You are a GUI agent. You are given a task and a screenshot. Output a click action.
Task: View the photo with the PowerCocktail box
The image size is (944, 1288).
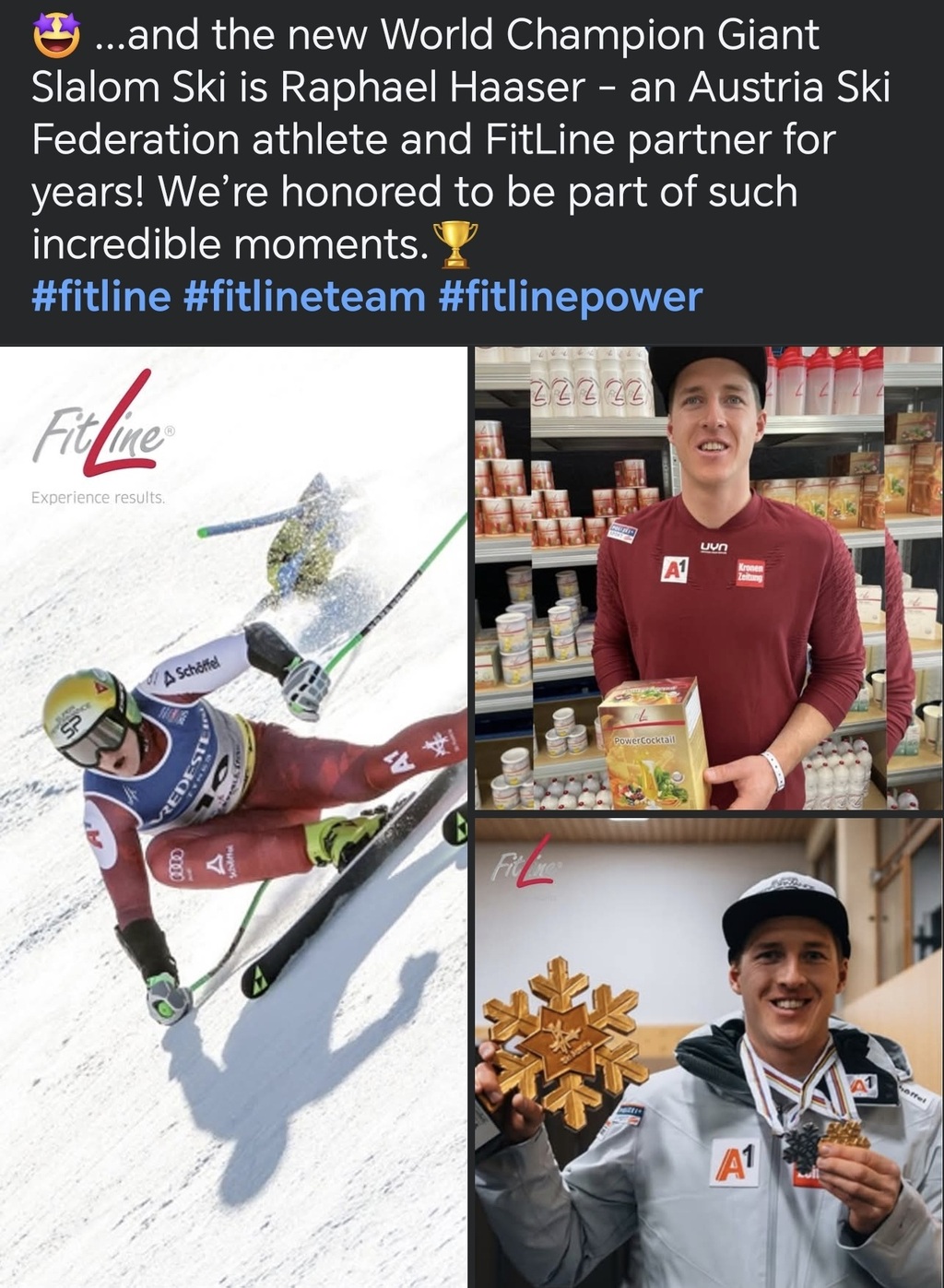pos(708,578)
